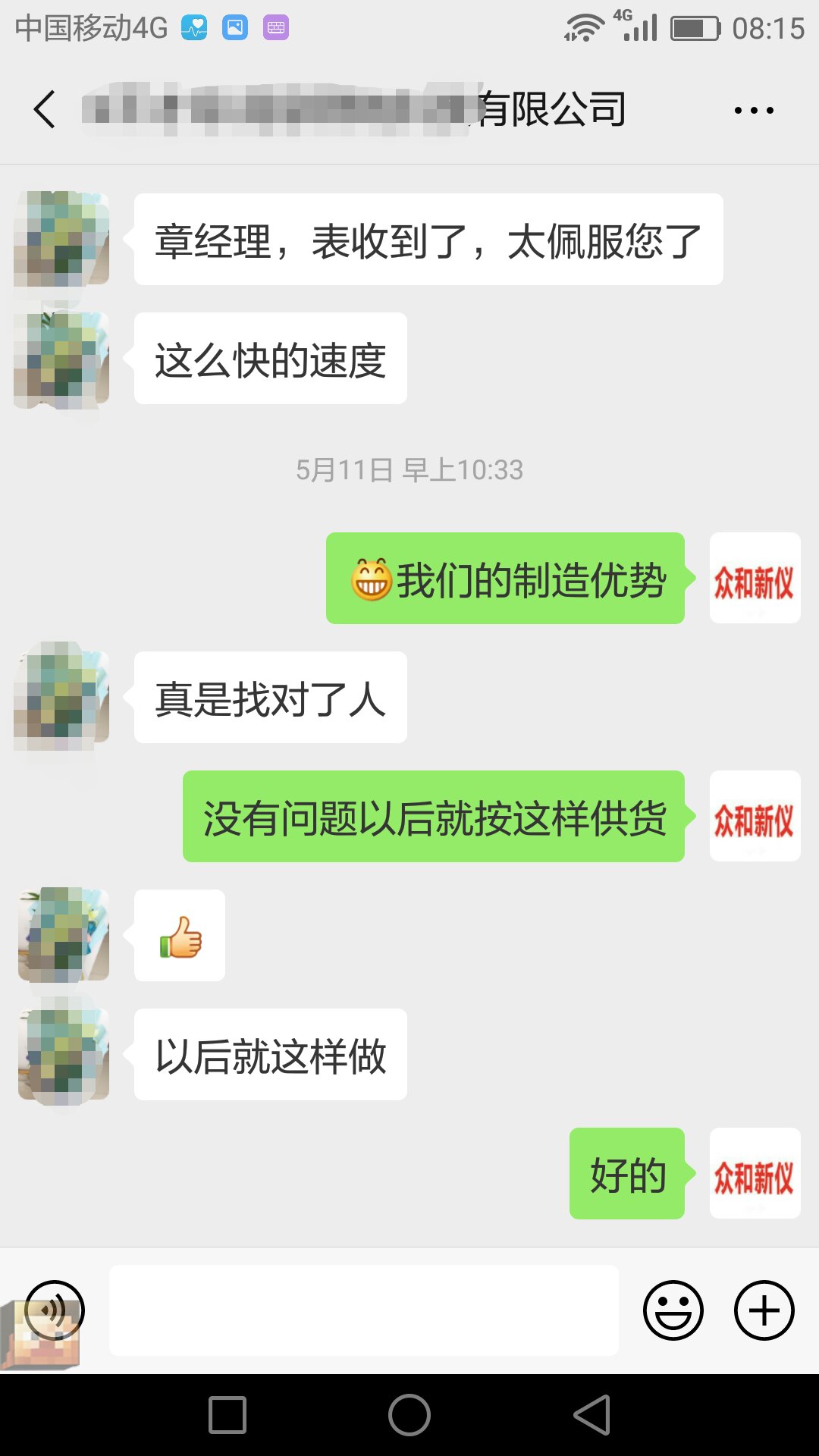Open contact avatar beside "真是找对了人"
The width and height of the screenshot is (819, 1456).
tap(62, 695)
